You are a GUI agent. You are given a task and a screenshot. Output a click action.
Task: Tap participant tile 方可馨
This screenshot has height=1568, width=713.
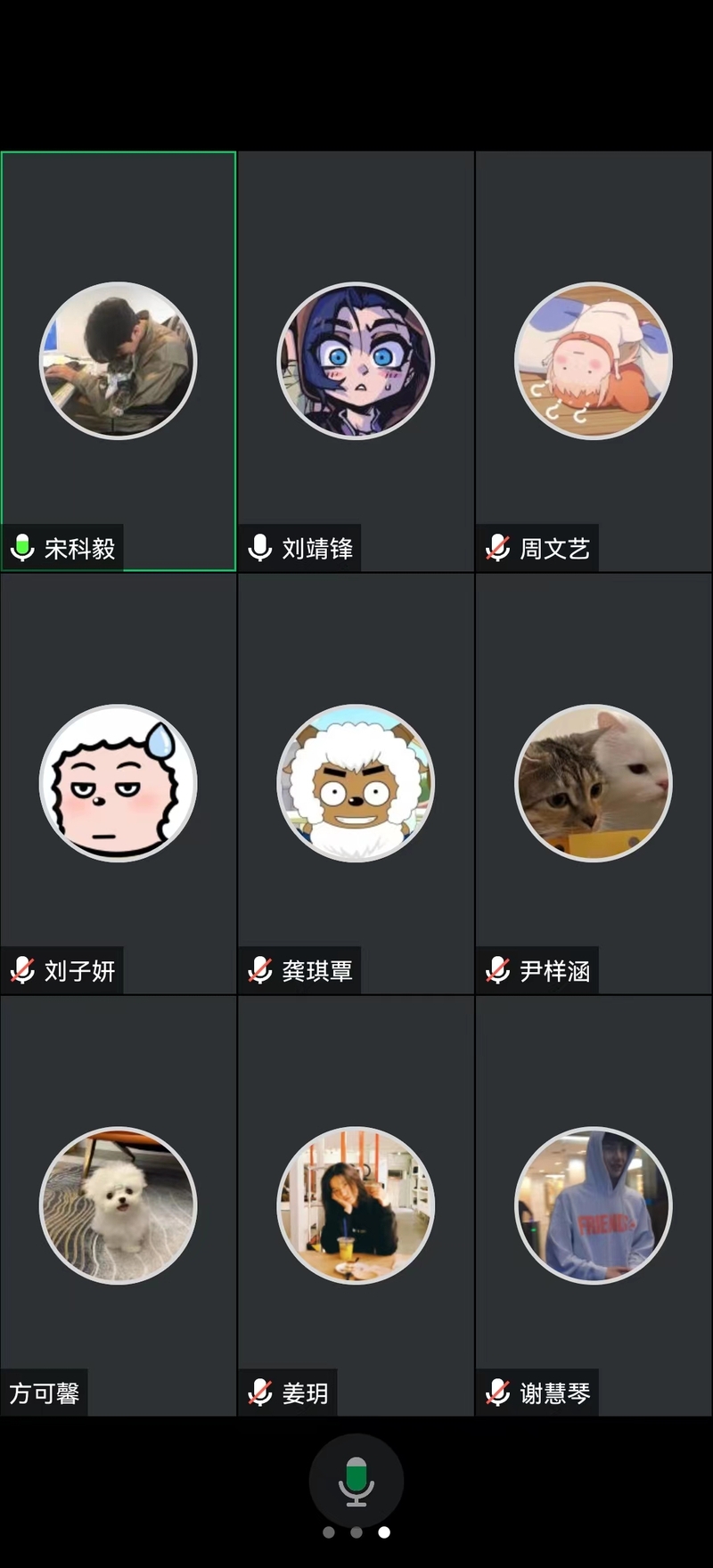(x=119, y=1205)
